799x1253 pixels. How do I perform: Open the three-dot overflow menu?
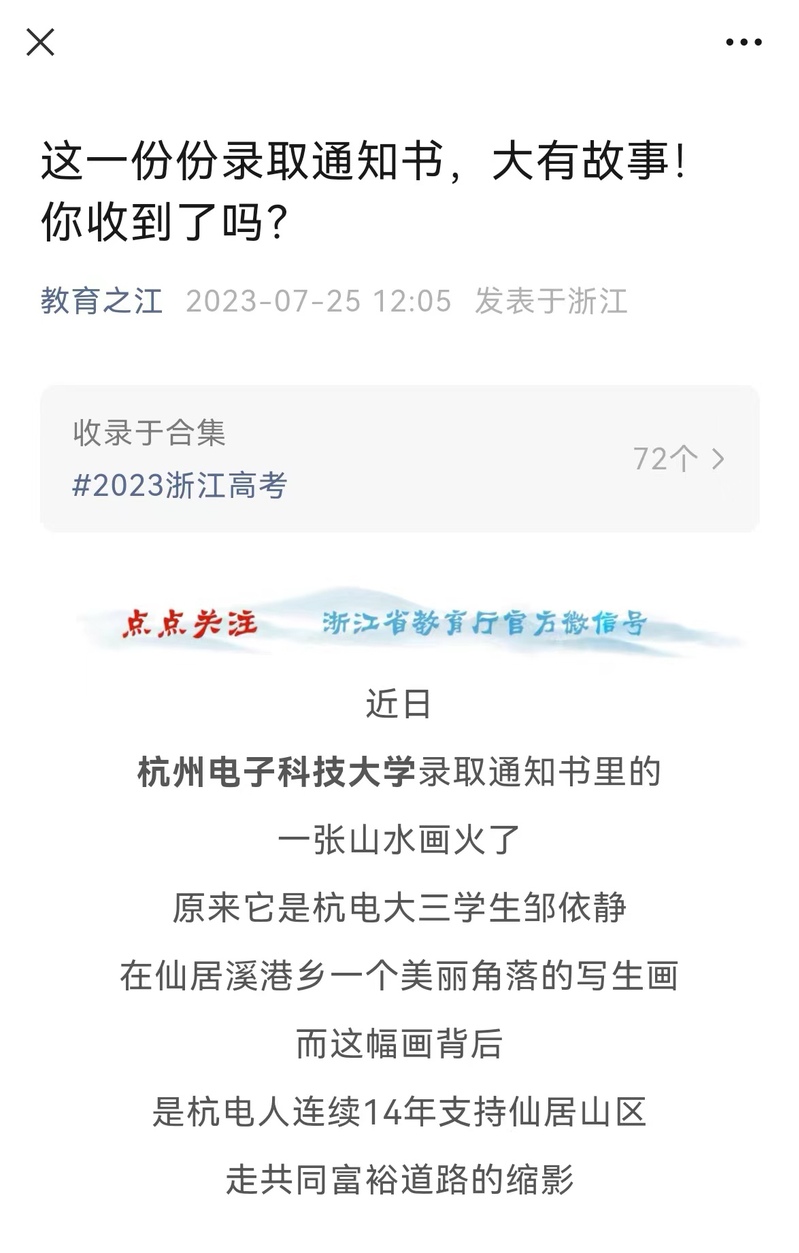coord(743,42)
